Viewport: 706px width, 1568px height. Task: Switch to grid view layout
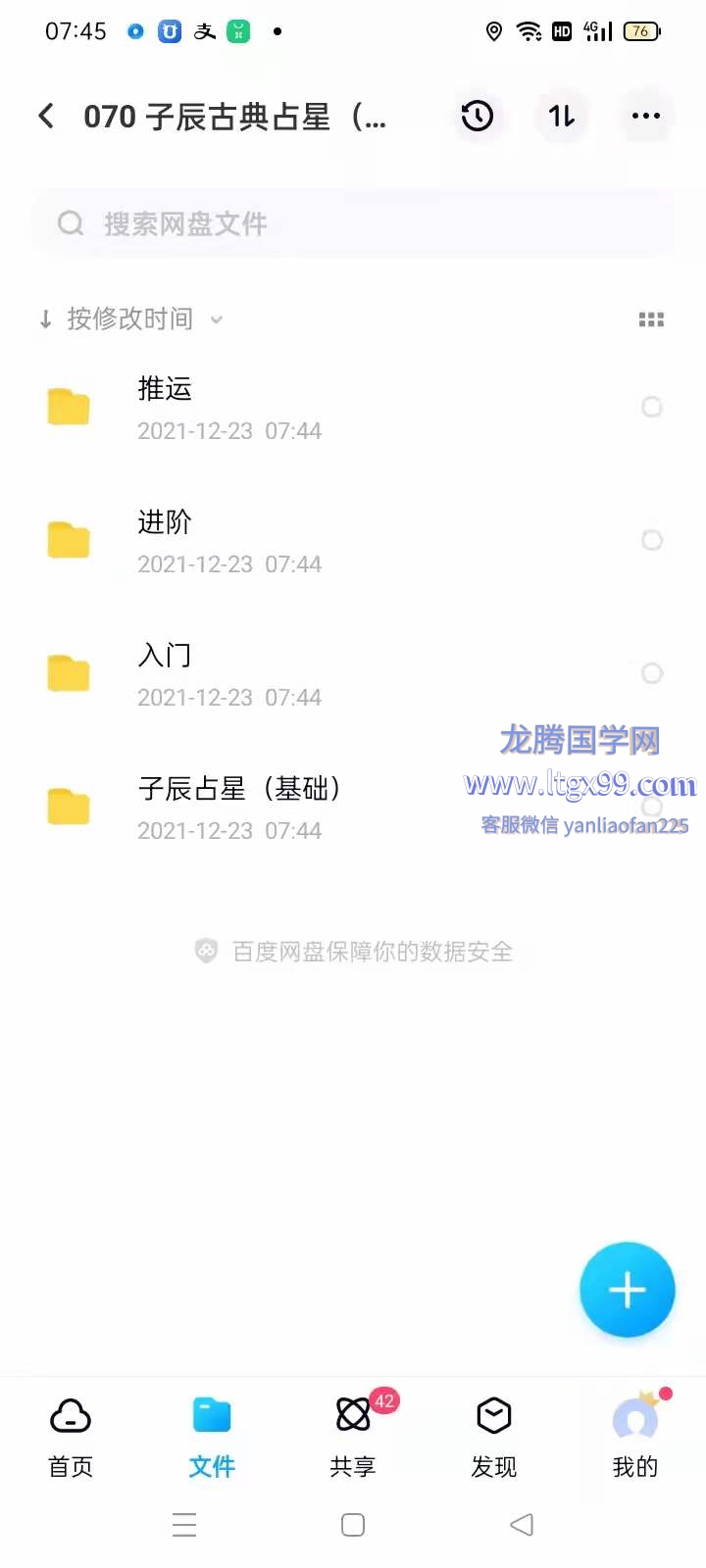651,319
